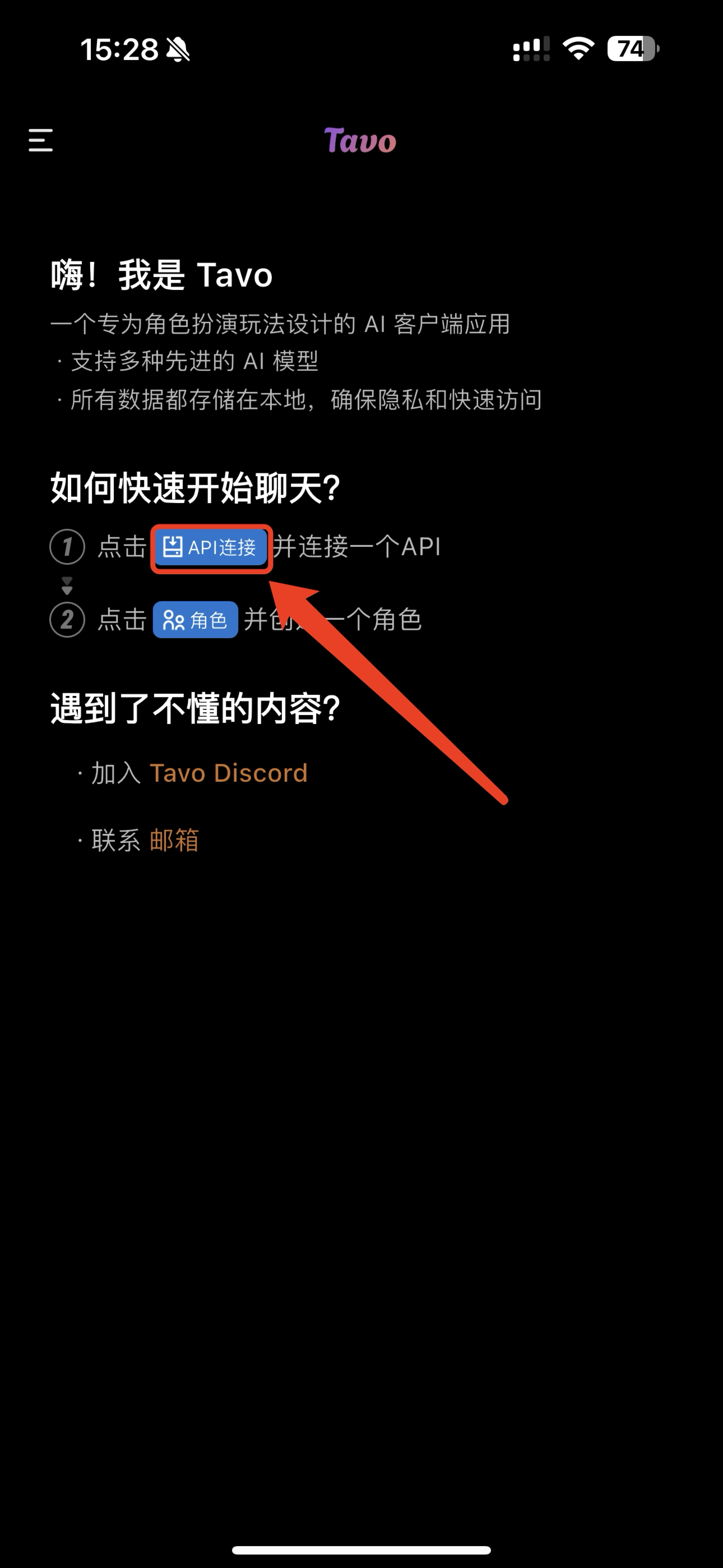This screenshot has width=723, height=1568.
Task: Tap the 角色 button
Action: [x=194, y=620]
